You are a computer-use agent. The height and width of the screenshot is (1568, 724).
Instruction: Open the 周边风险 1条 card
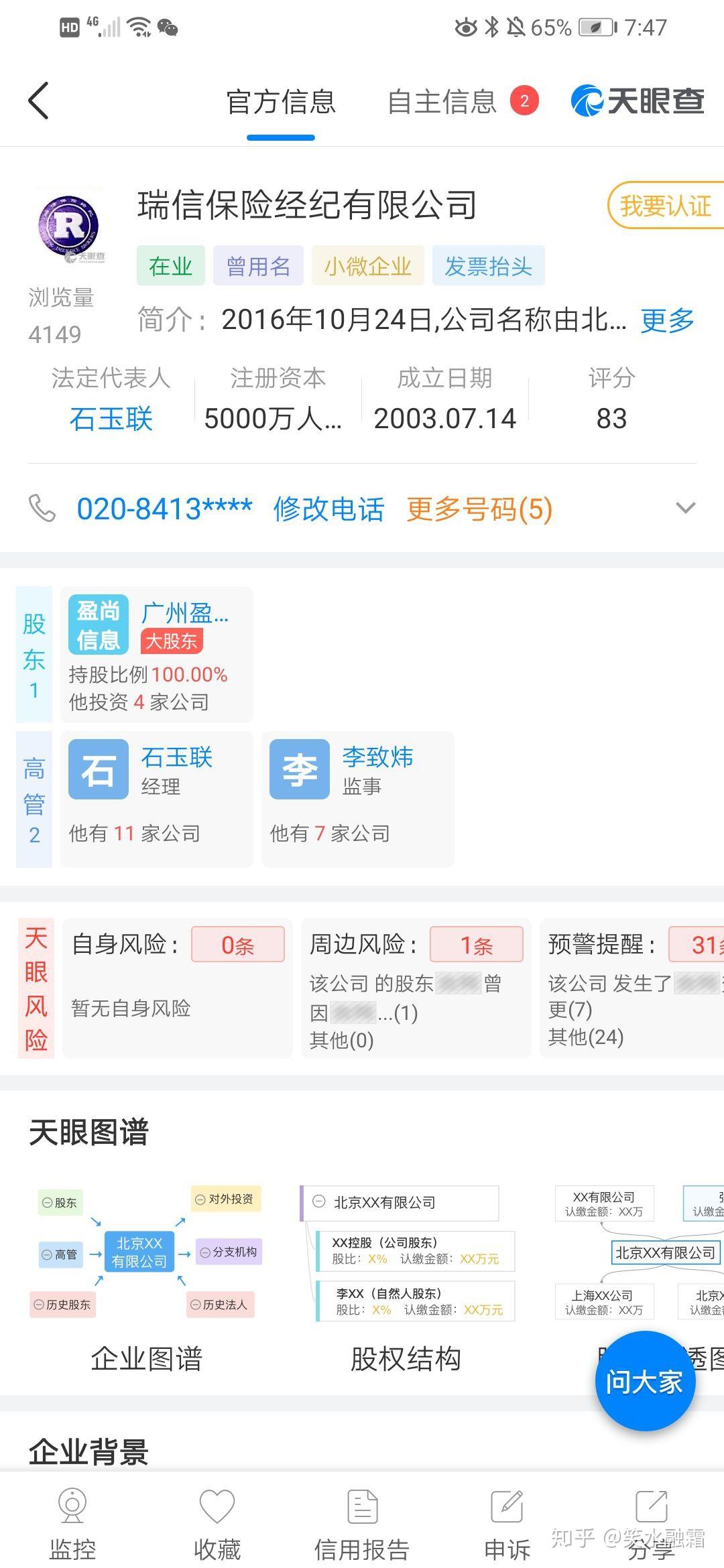[416, 988]
